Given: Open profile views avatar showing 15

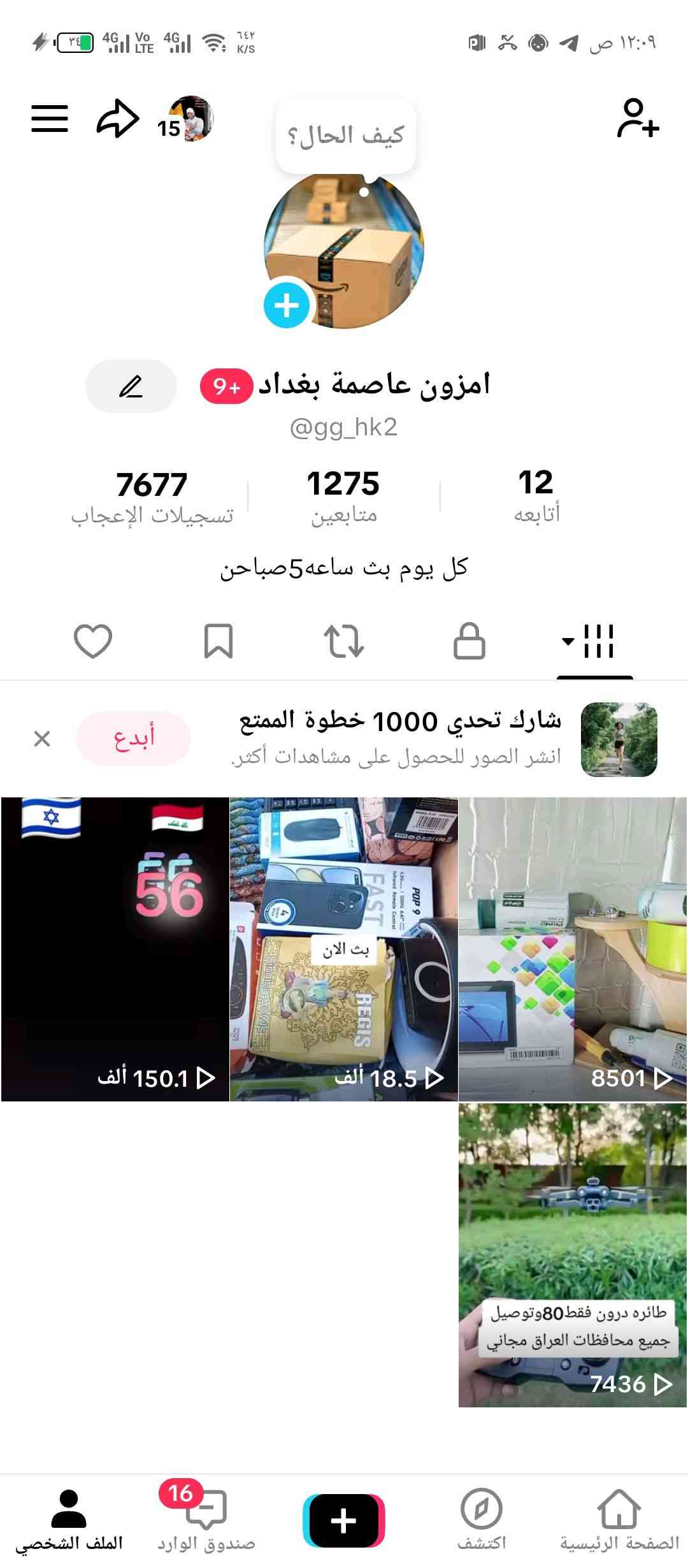Looking at the screenshot, I should click(187, 120).
